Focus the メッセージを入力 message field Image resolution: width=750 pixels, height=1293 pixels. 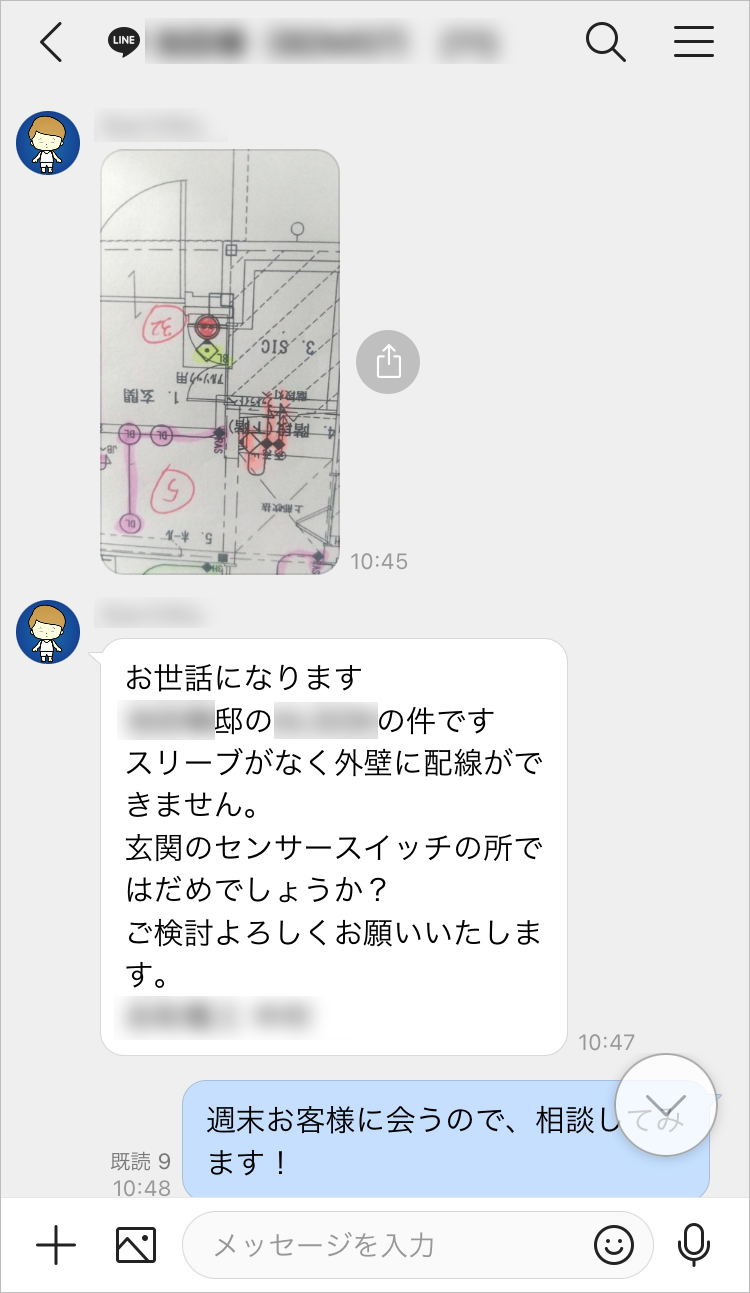click(390, 1245)
